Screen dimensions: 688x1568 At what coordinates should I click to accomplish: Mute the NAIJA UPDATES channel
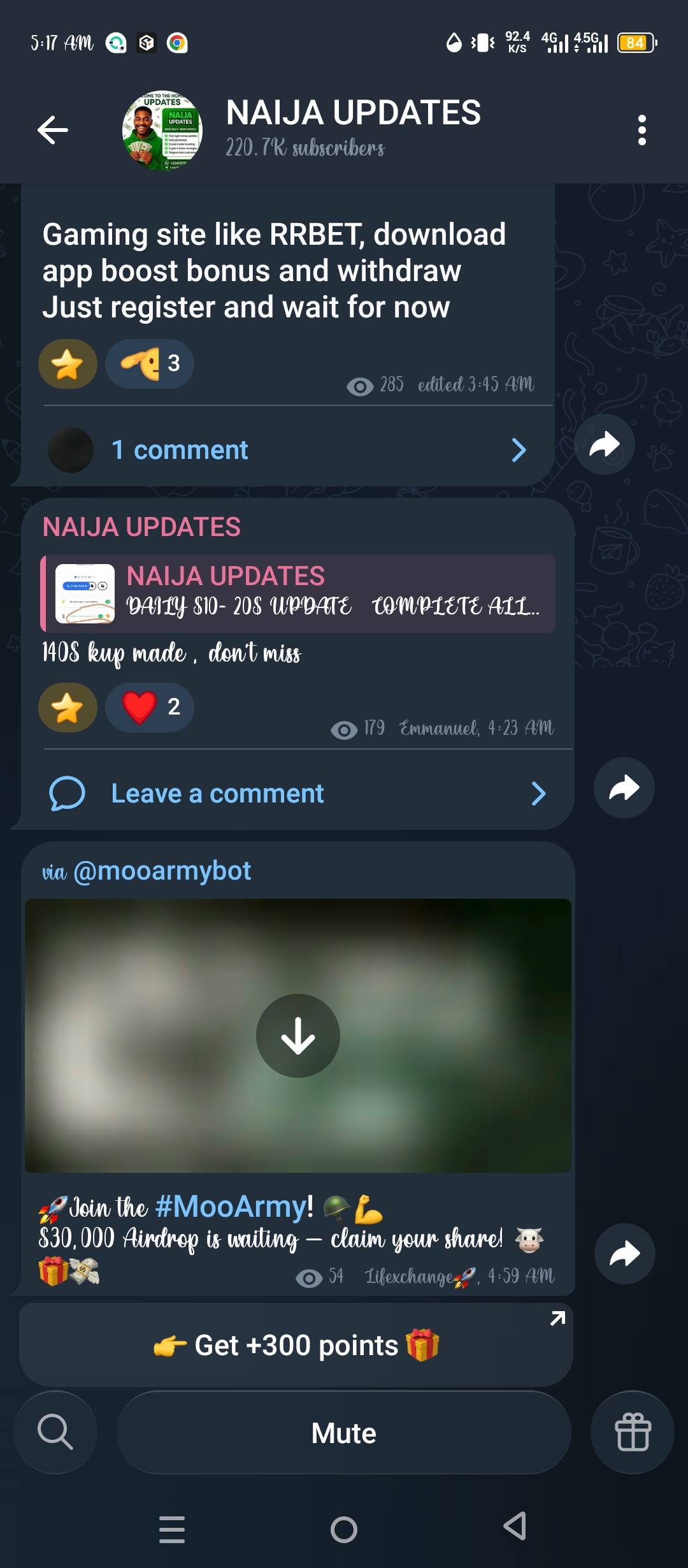343,1433
